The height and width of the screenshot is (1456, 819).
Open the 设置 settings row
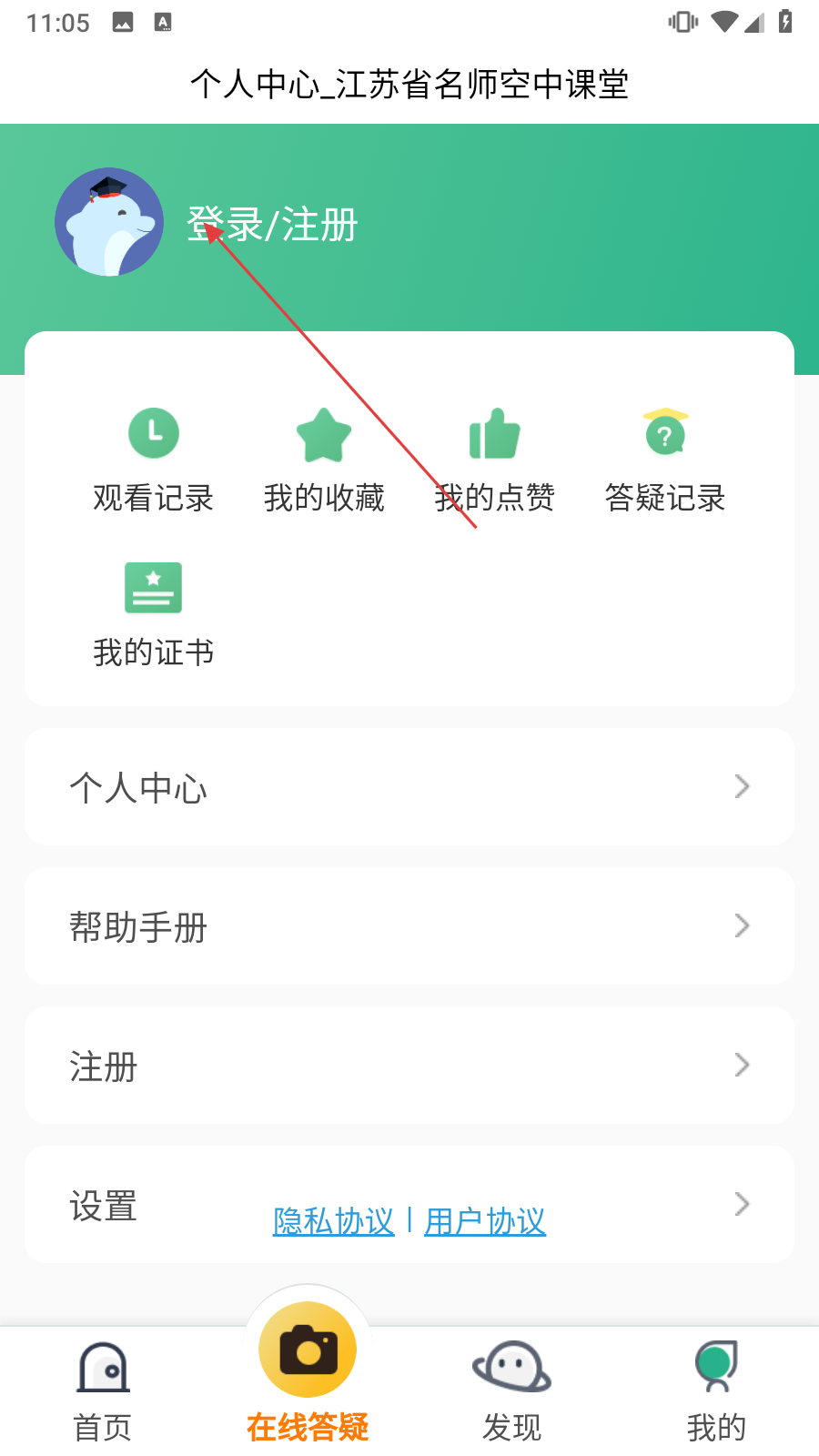(x=136, y=1205)
